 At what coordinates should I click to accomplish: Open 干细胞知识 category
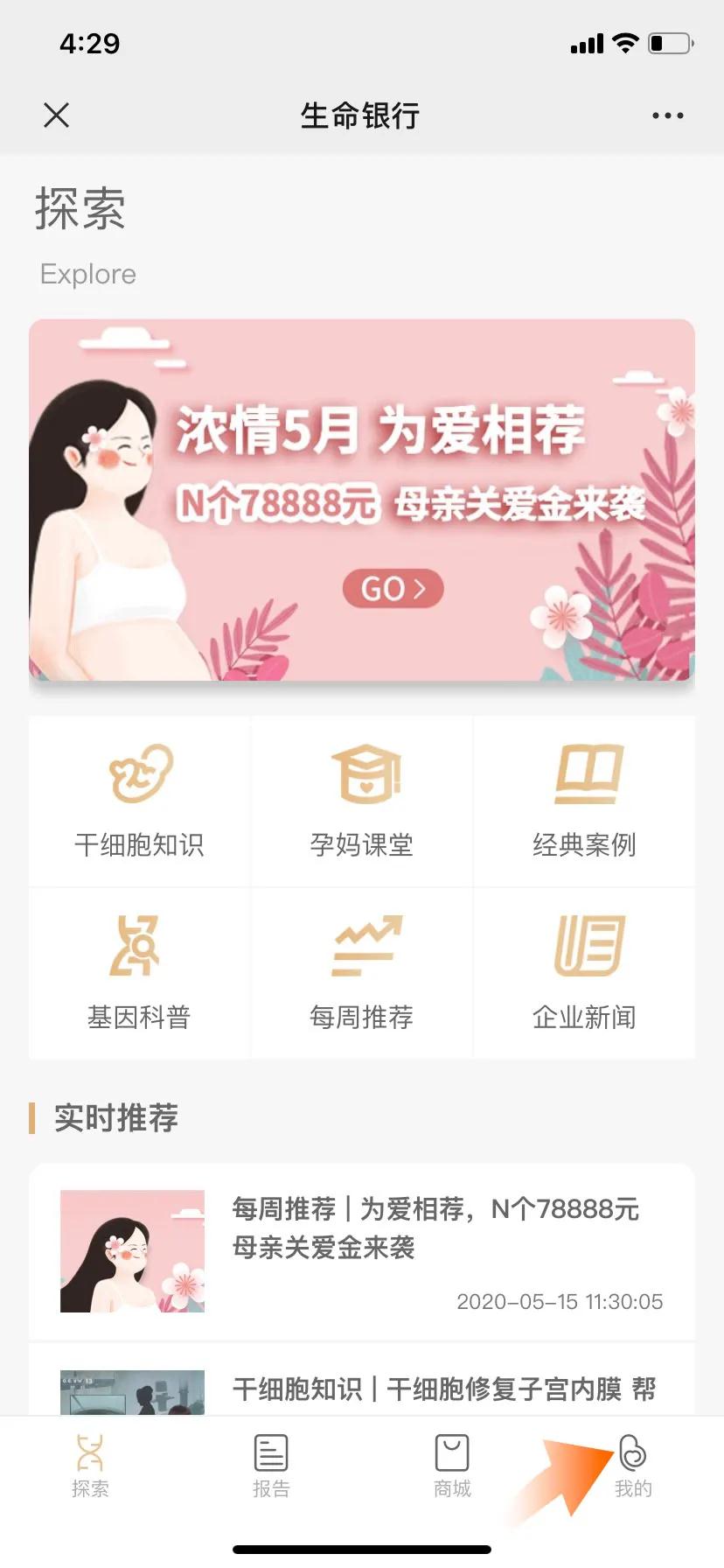[140, 801]
